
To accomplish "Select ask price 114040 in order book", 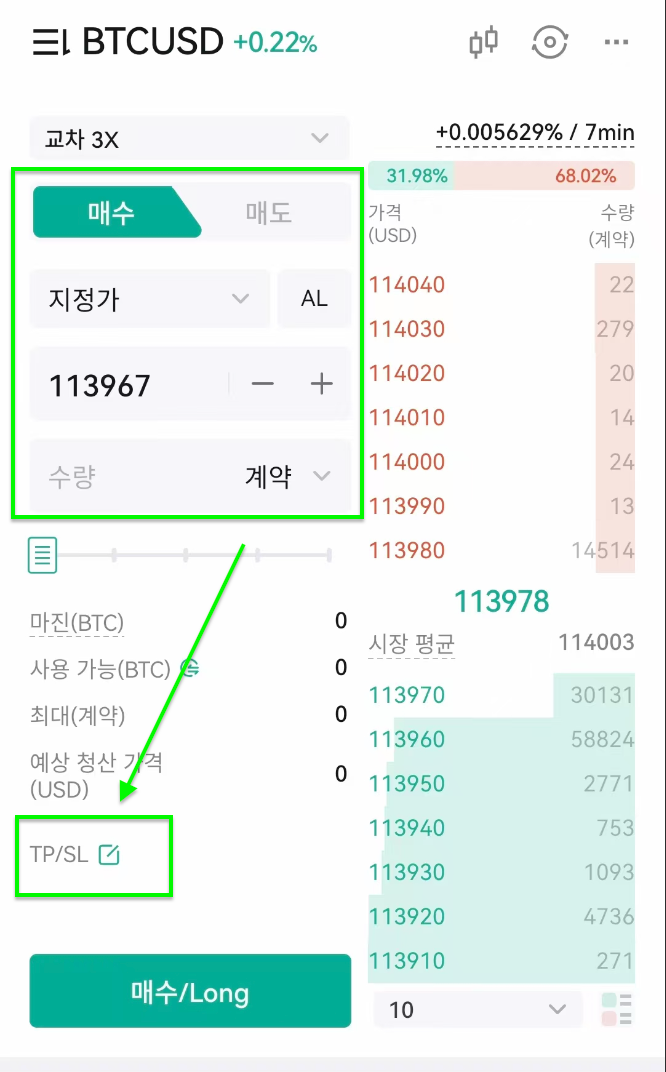I will click(407, 284).
